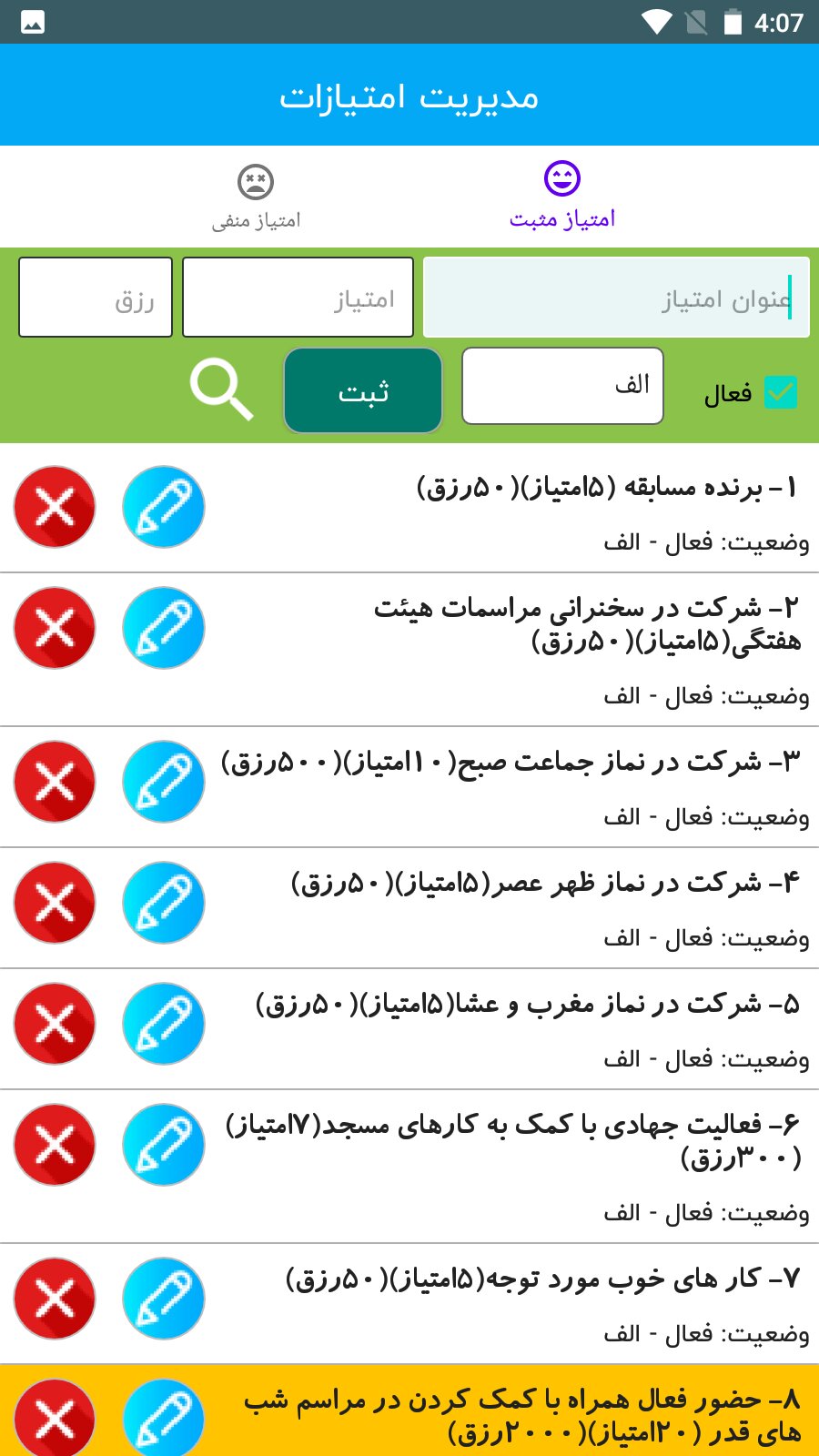Edit item فعالیت جهادی با کمک

tap(164, 1145)
